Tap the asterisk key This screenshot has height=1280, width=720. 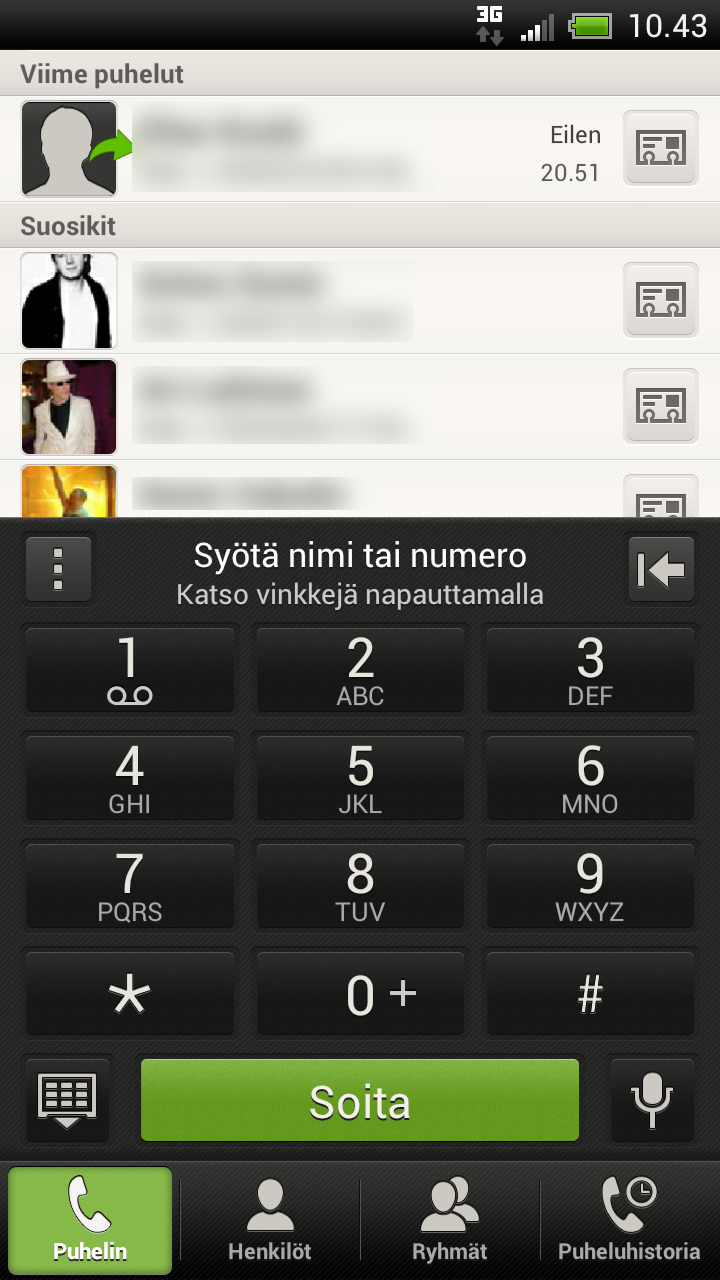(130, 994)
